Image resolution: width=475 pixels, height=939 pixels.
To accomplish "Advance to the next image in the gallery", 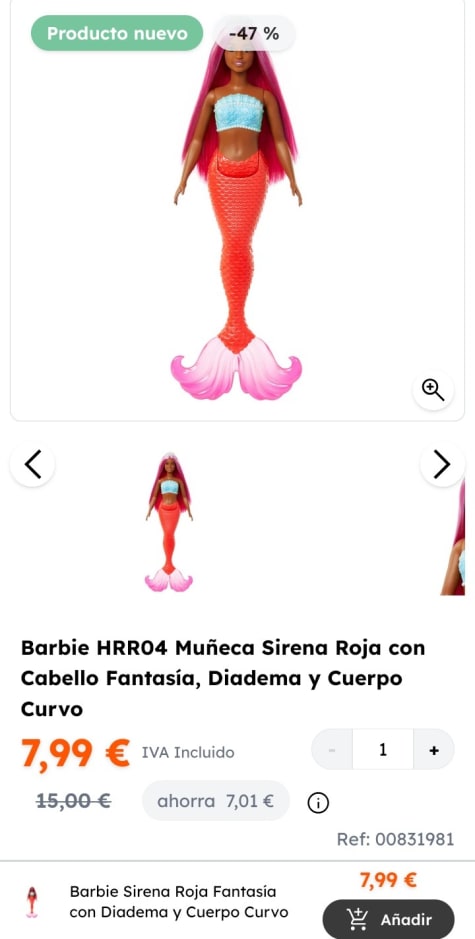I will coord(442,464).
